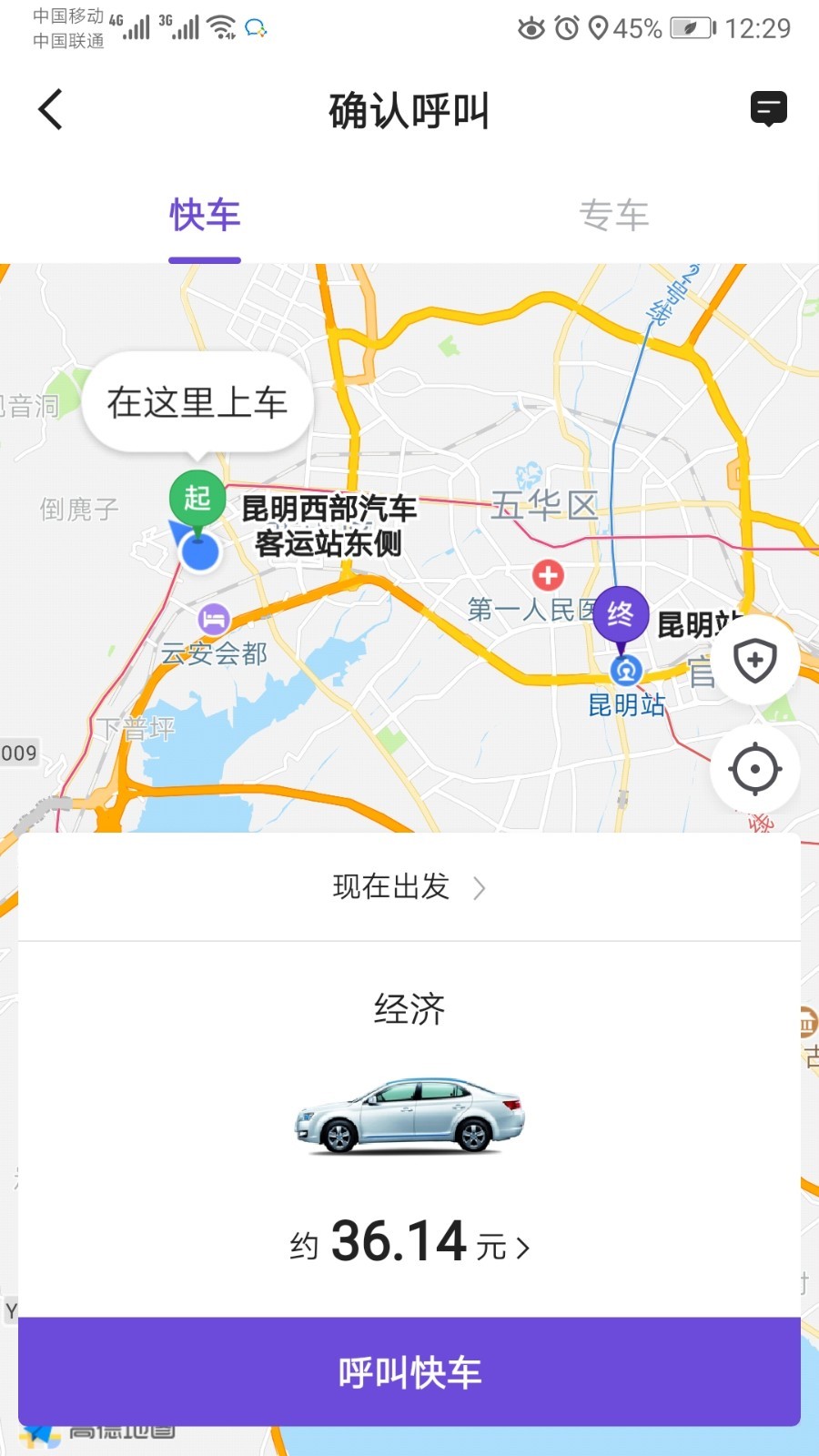Tap the 昆明站 metro station icon

[626, 670]
